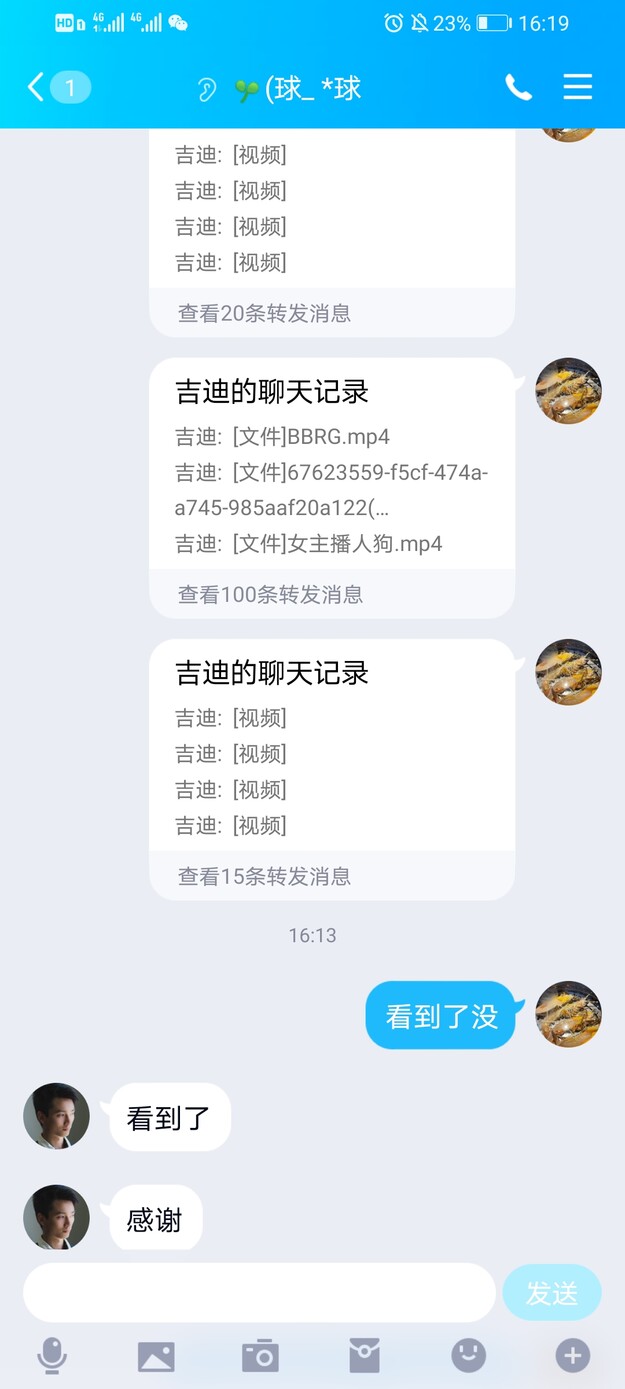This screenshot has height=1389, width=625.
Task: Tap the message input field
Action: [x=259, y=1292]
